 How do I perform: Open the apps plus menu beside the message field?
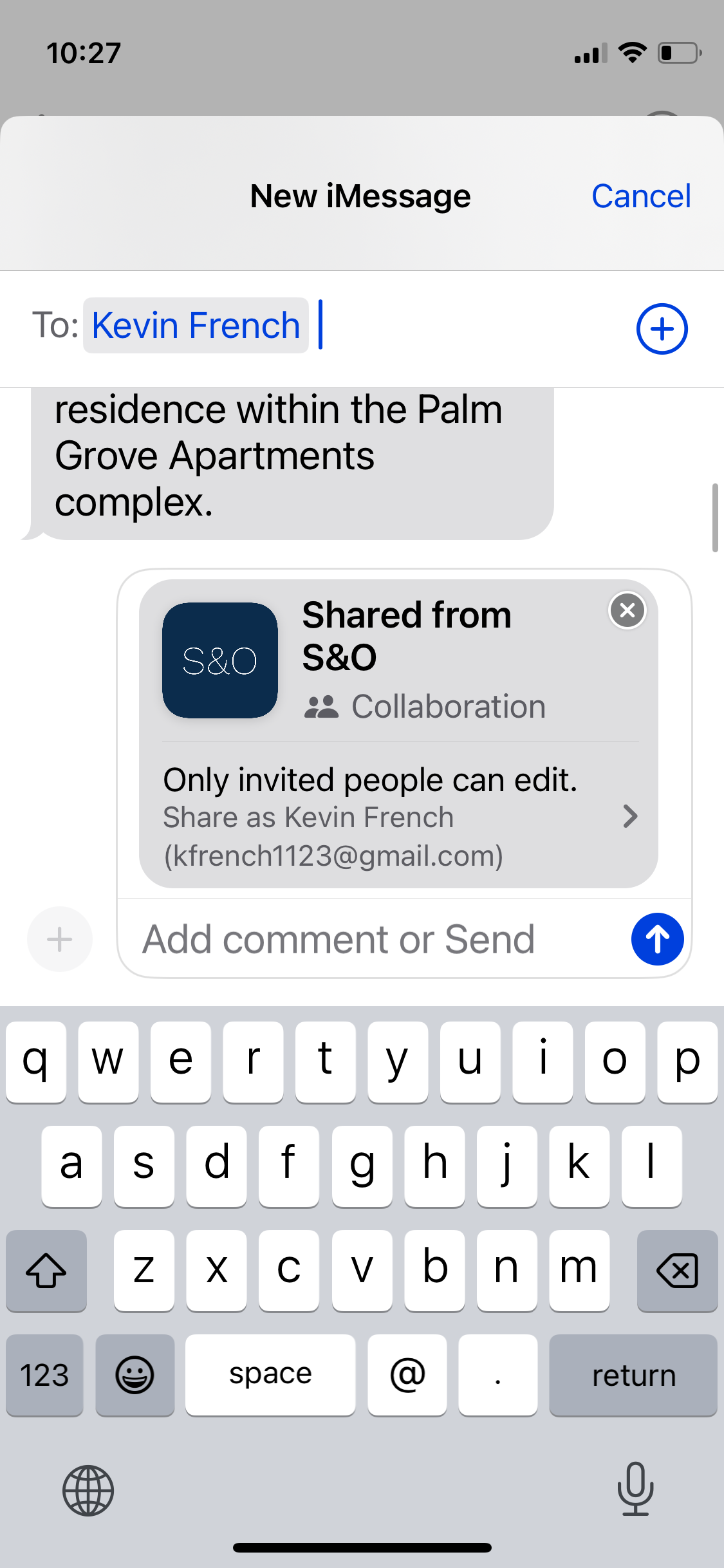(x=60, y=939)
